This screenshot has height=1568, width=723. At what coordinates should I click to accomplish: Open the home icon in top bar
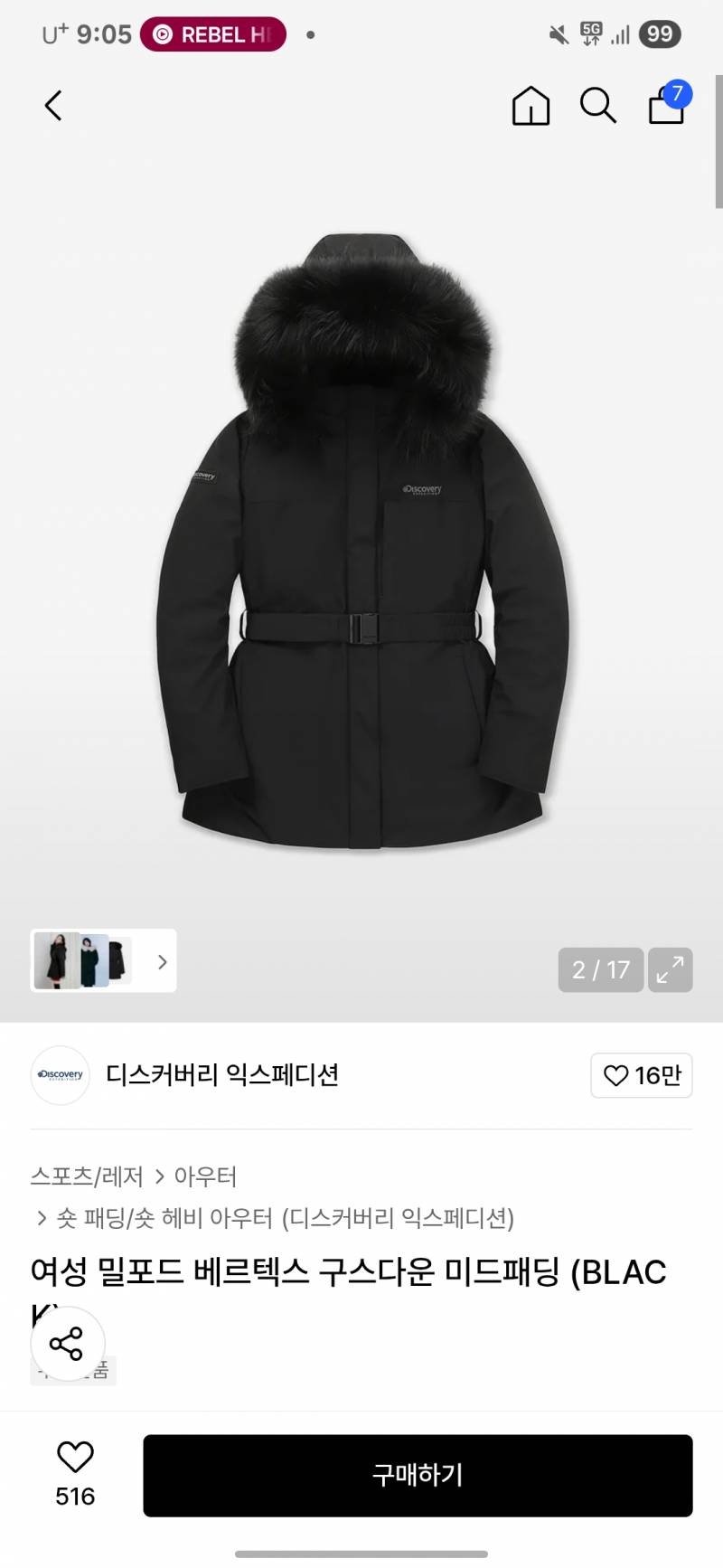[530, 106]
